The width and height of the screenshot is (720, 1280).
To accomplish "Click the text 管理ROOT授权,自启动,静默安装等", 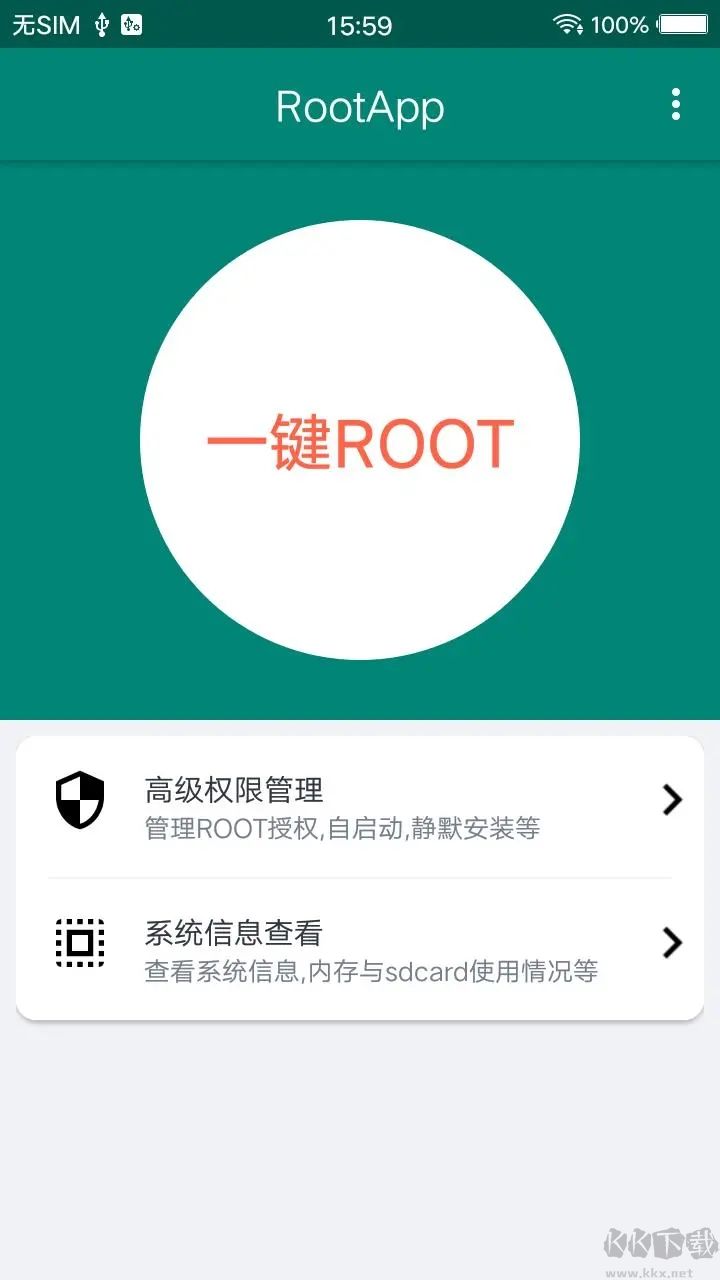I will 343,830.
